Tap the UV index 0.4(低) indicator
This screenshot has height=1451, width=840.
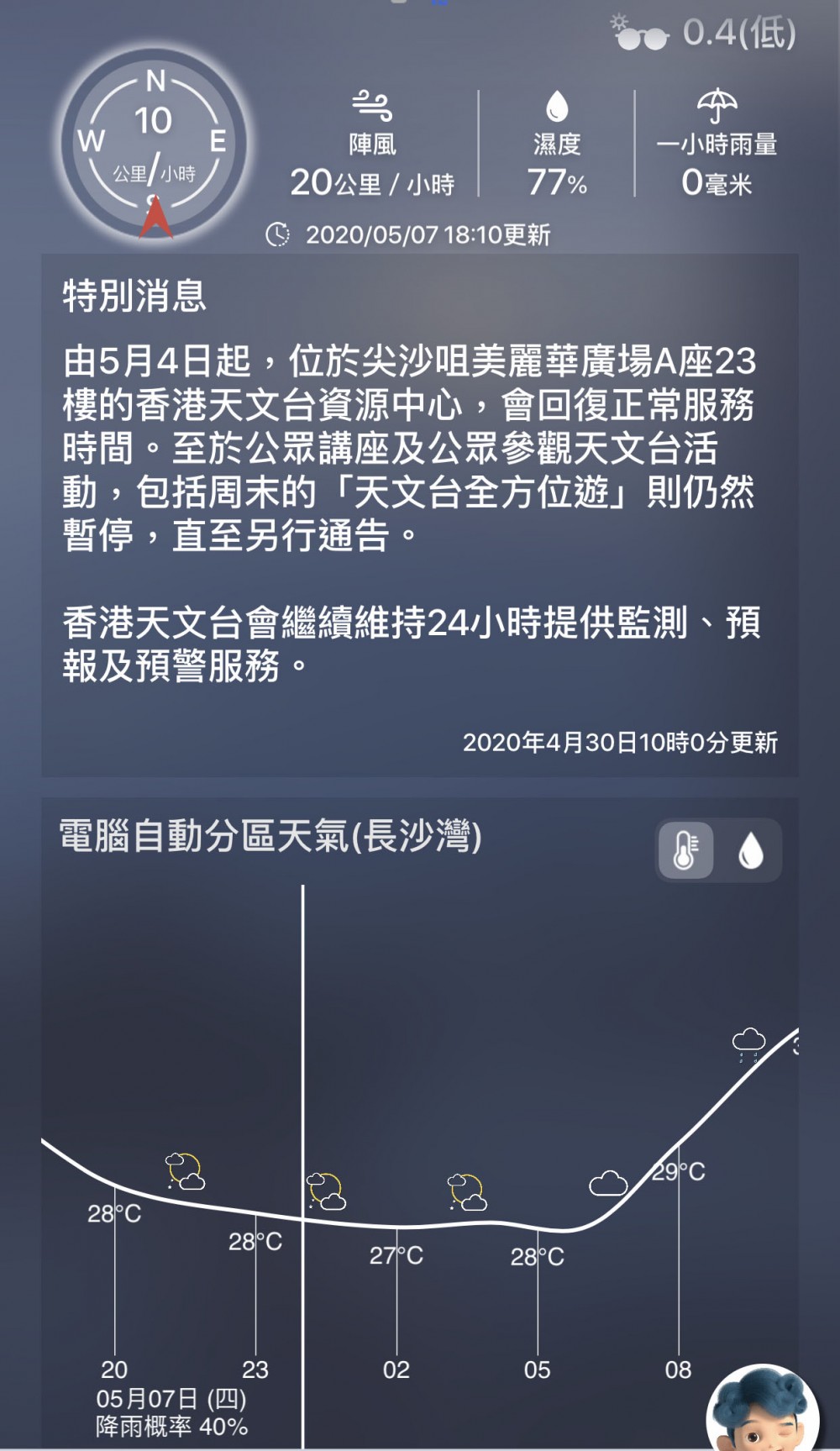coord(704,34)
